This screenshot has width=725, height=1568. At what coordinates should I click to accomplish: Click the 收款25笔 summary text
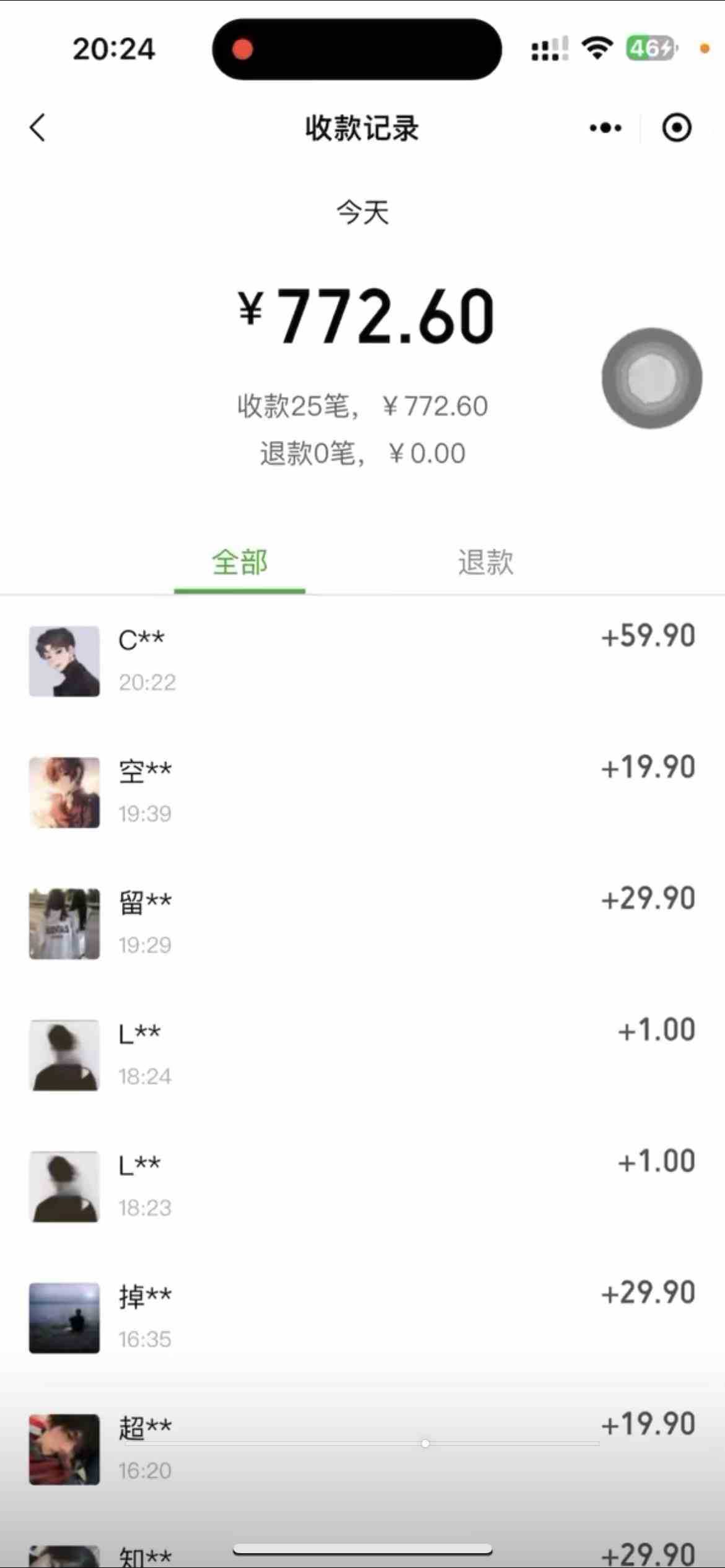click(296, 407)
